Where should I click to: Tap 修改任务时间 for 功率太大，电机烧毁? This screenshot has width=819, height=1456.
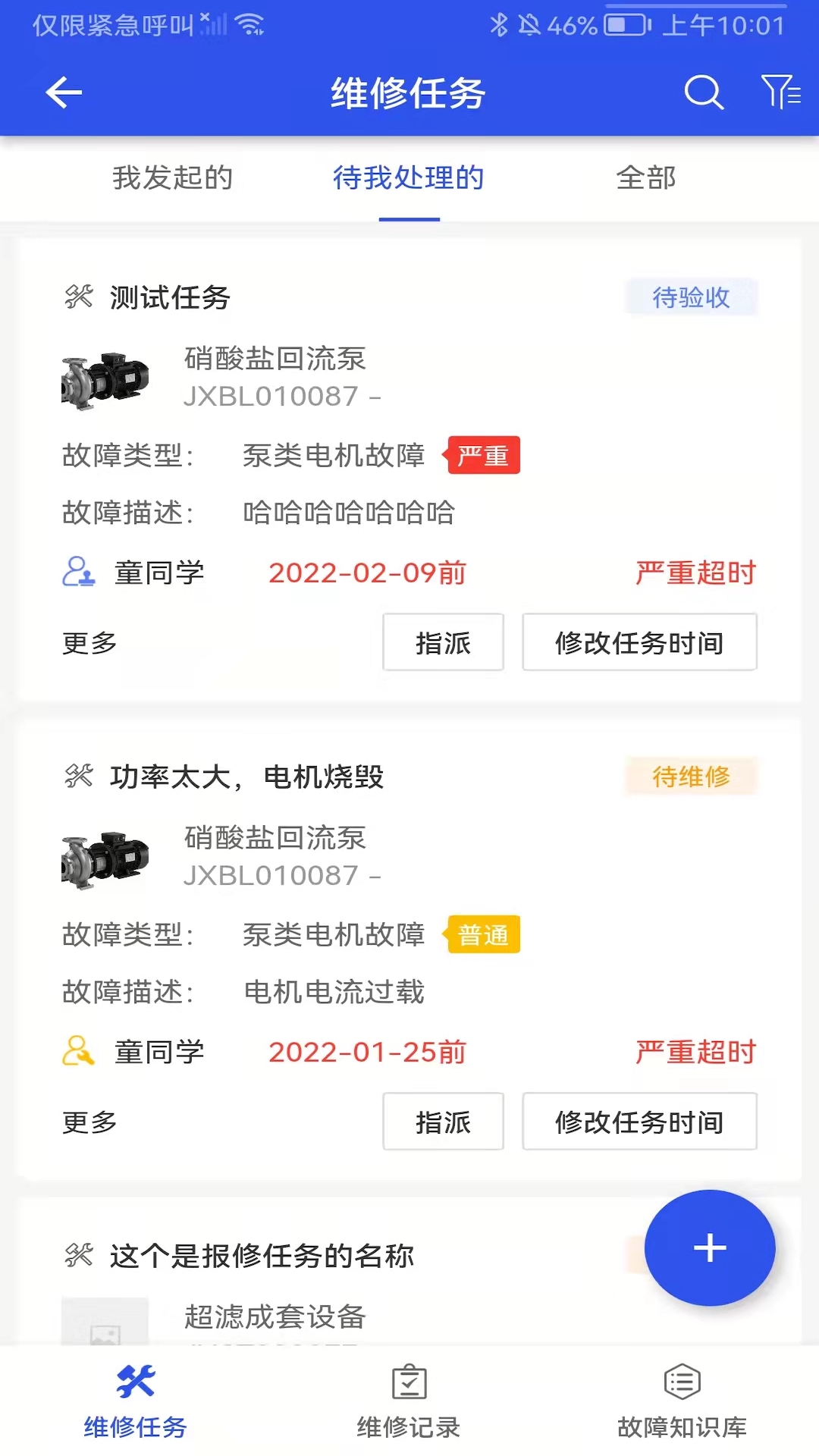pos(639,1122)
